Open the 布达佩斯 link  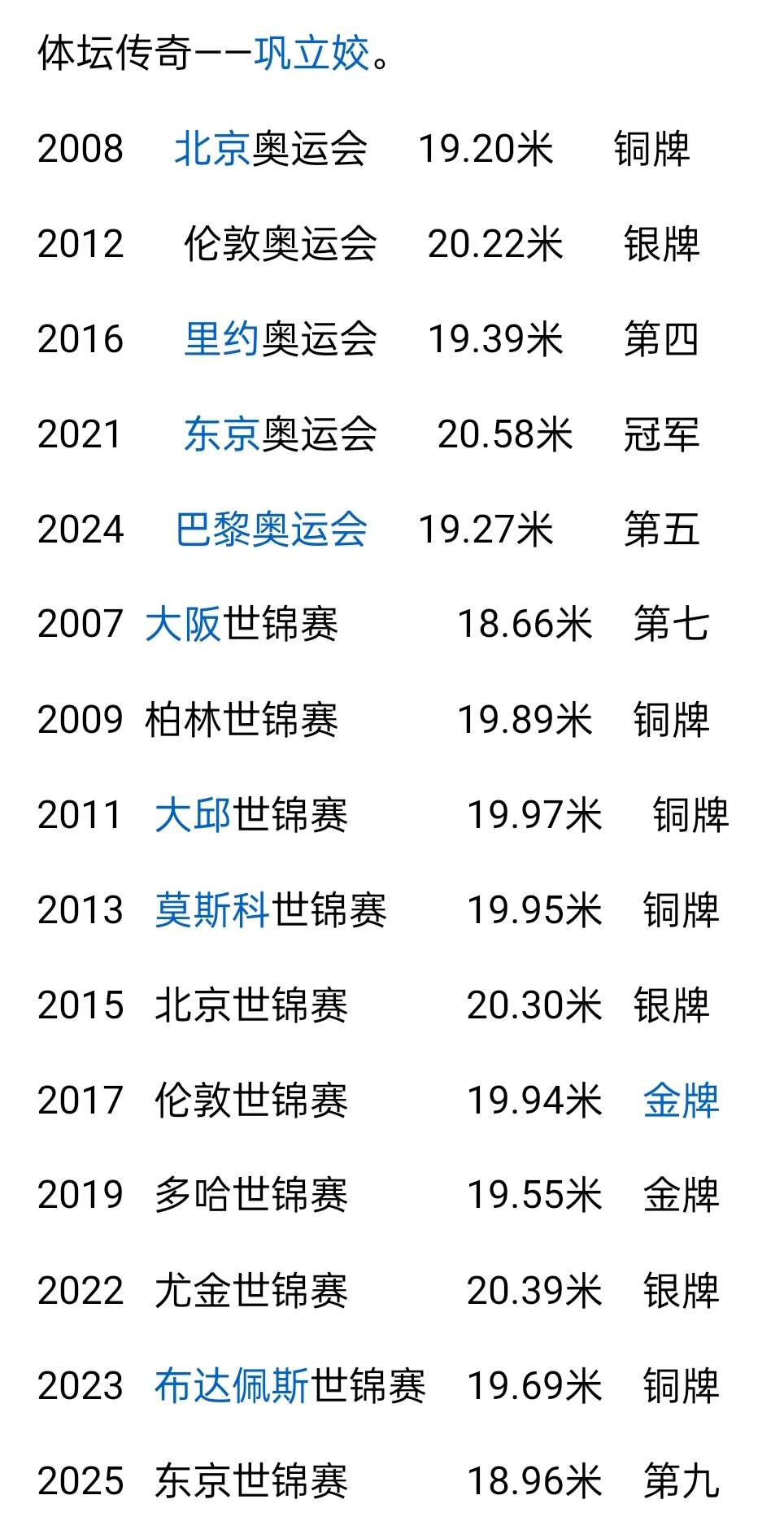pyautogui.click(x=232, y=1386)
